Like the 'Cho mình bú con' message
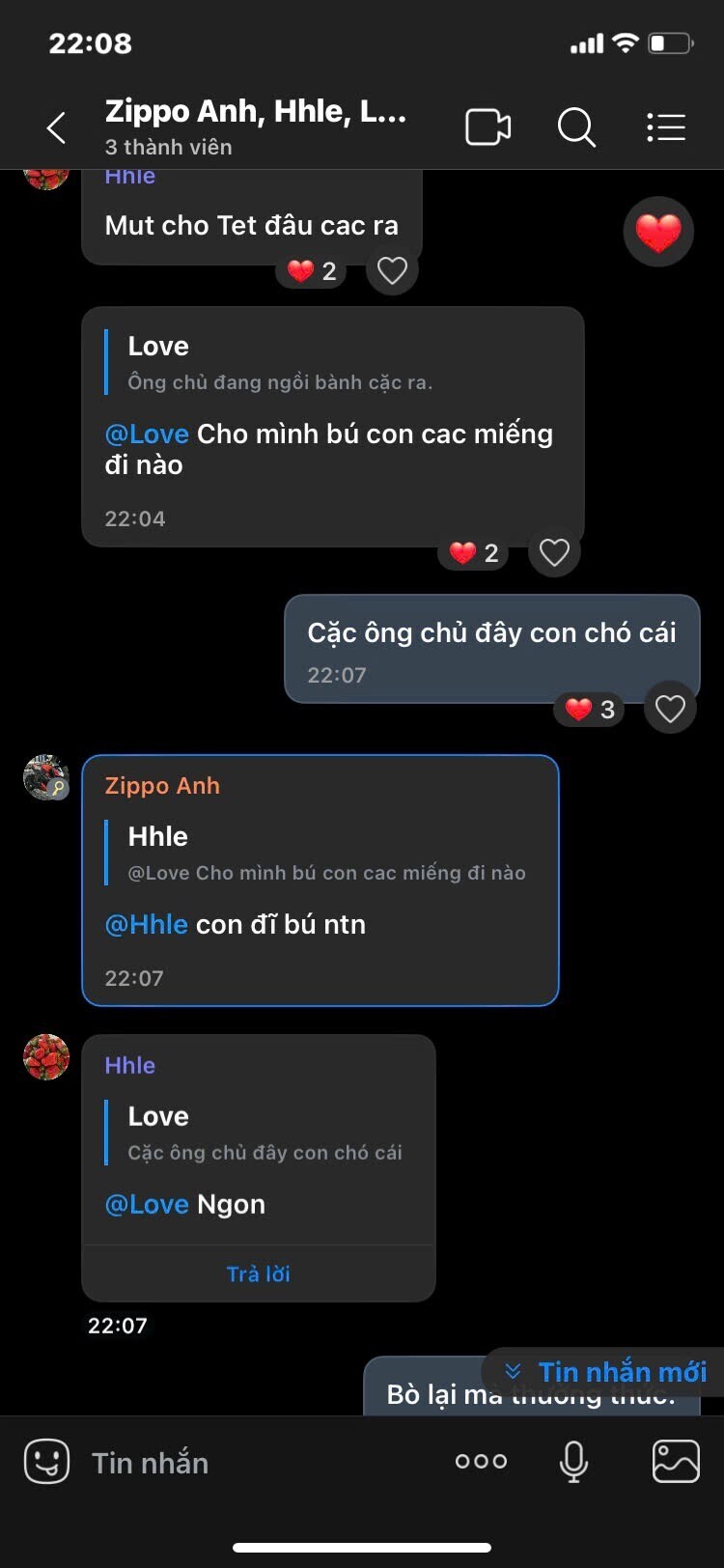The width and height of the screenshot is (724, 1568). tap(554, 553)
